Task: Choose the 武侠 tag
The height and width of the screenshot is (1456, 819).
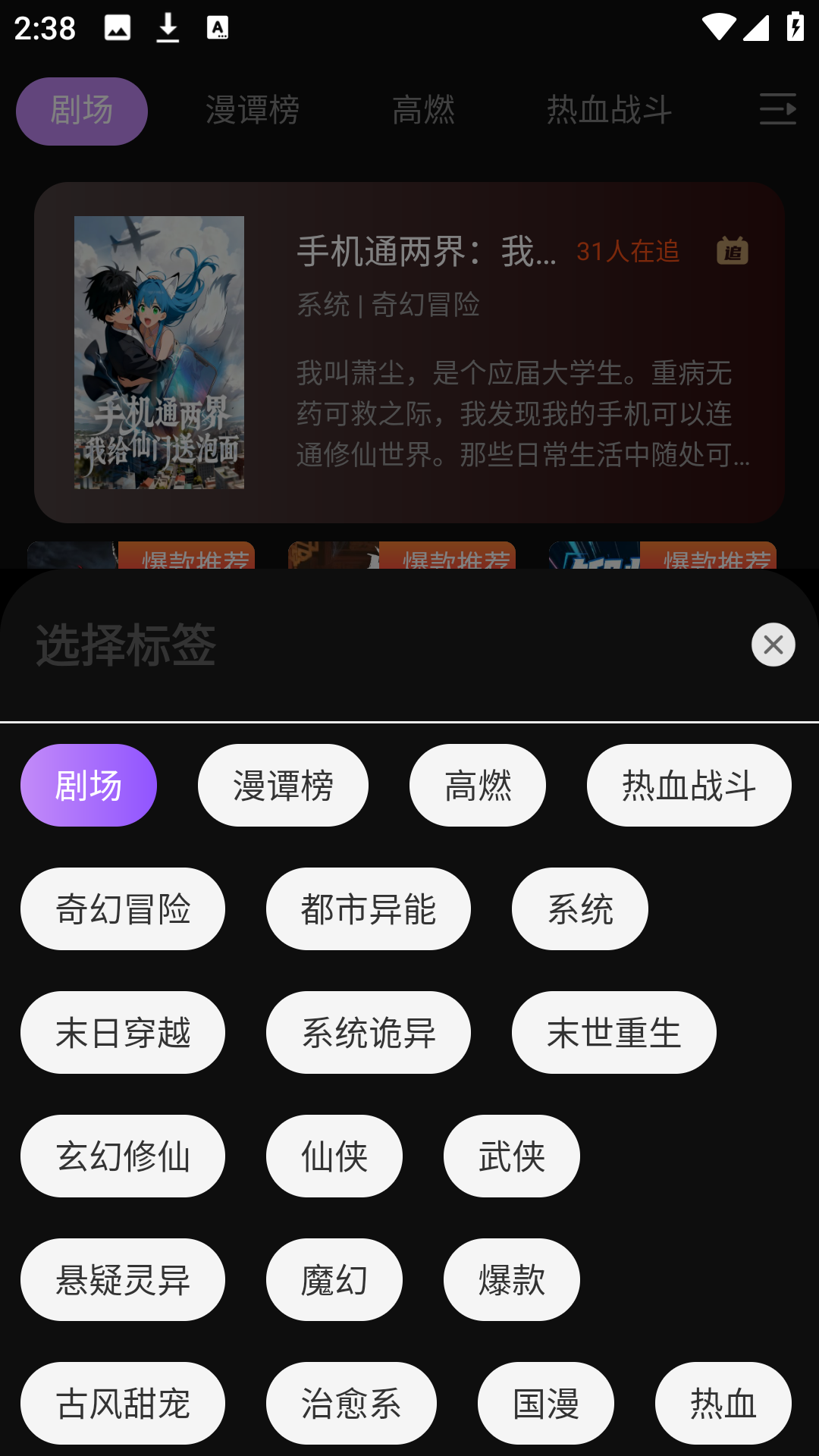Action: (511, 1156)
